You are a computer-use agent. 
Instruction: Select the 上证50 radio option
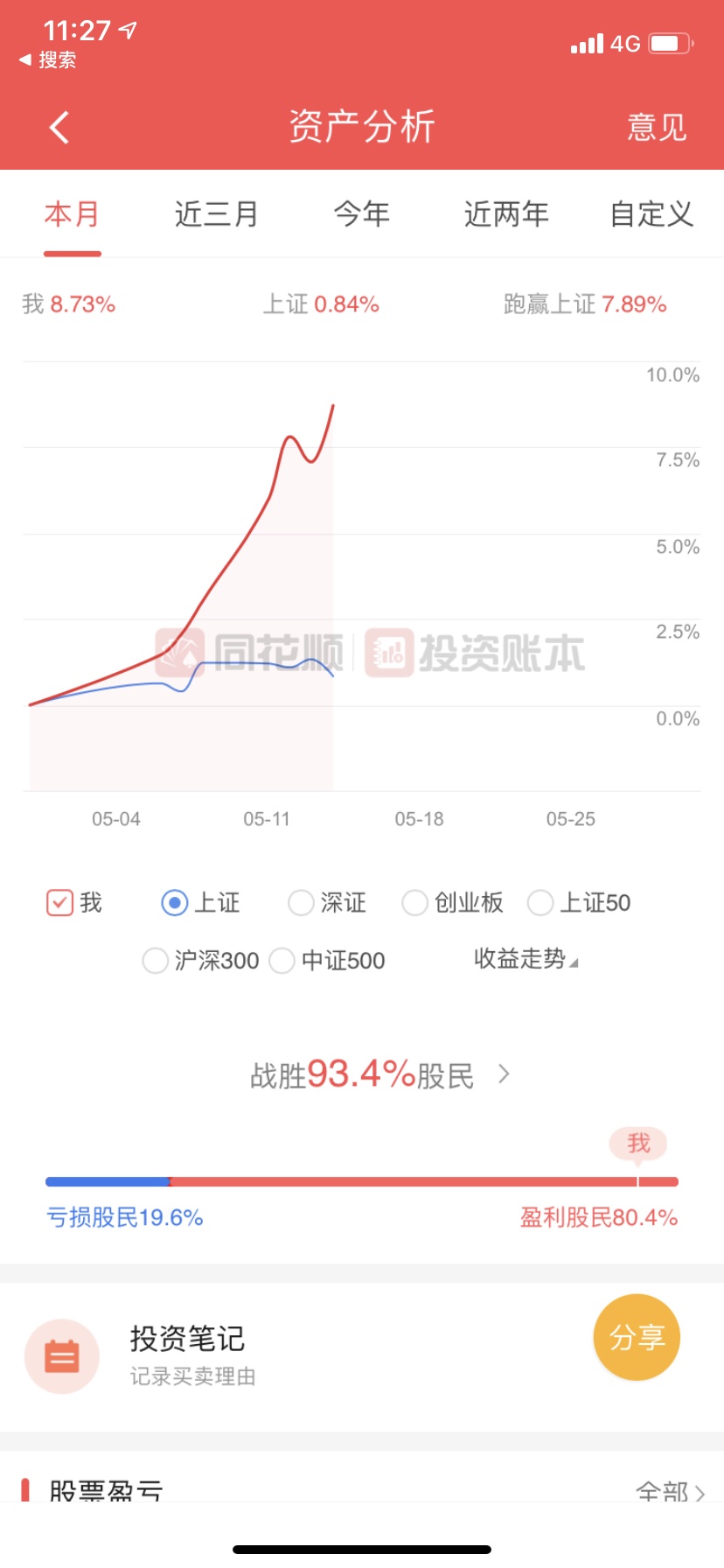click(540, 902)
